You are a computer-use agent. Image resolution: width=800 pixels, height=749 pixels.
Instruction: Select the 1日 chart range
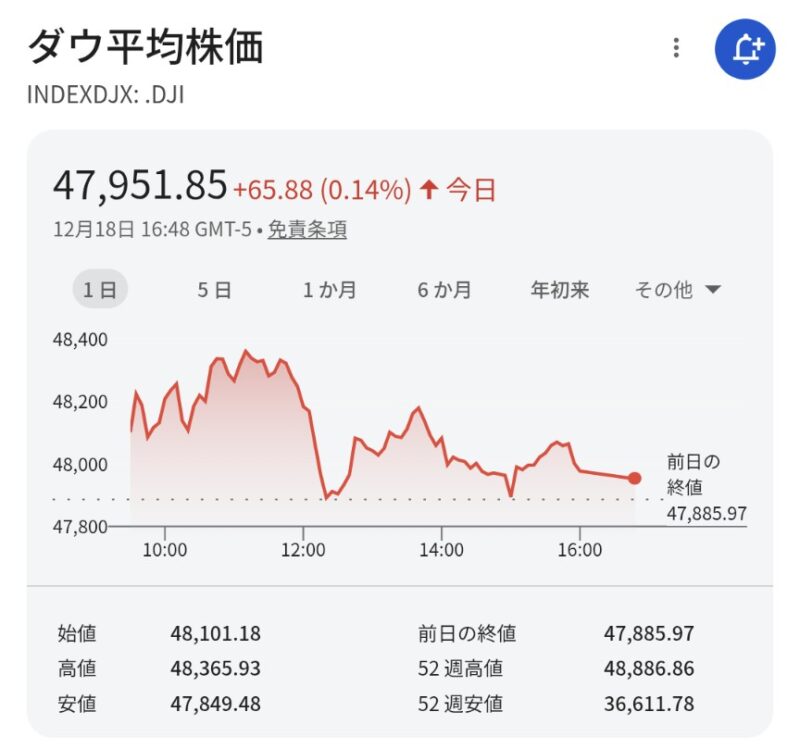coord(100,290)
